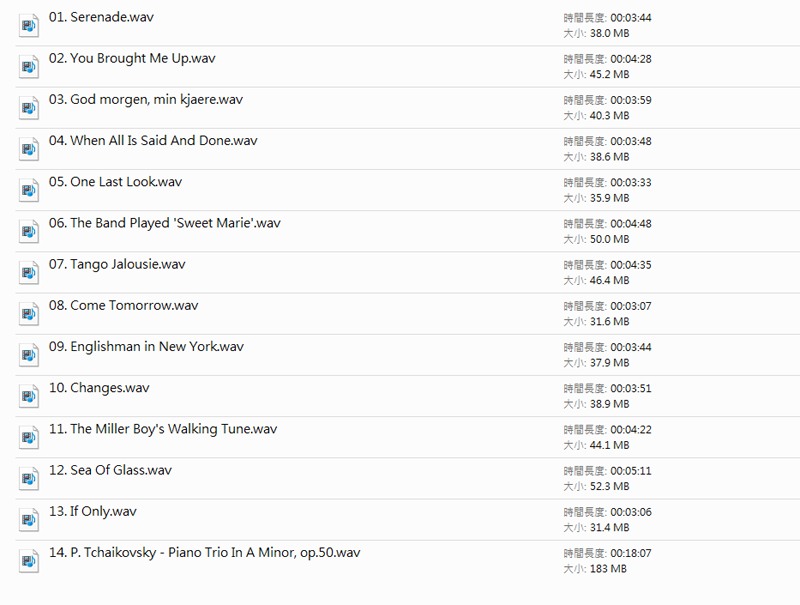
Task: Open the Come Tomorrow.wav track
Action: [123, 305]
